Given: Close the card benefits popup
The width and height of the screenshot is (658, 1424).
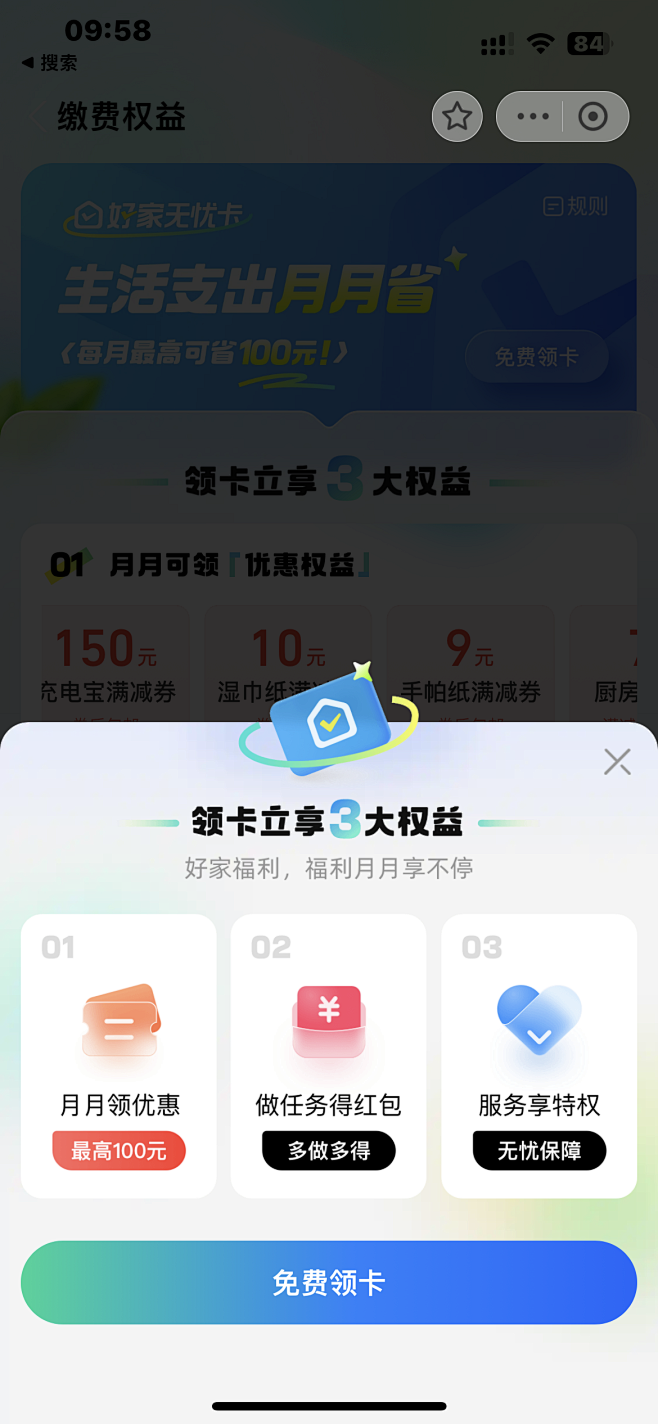Looking at the screenshot, I should pos(617,762).
